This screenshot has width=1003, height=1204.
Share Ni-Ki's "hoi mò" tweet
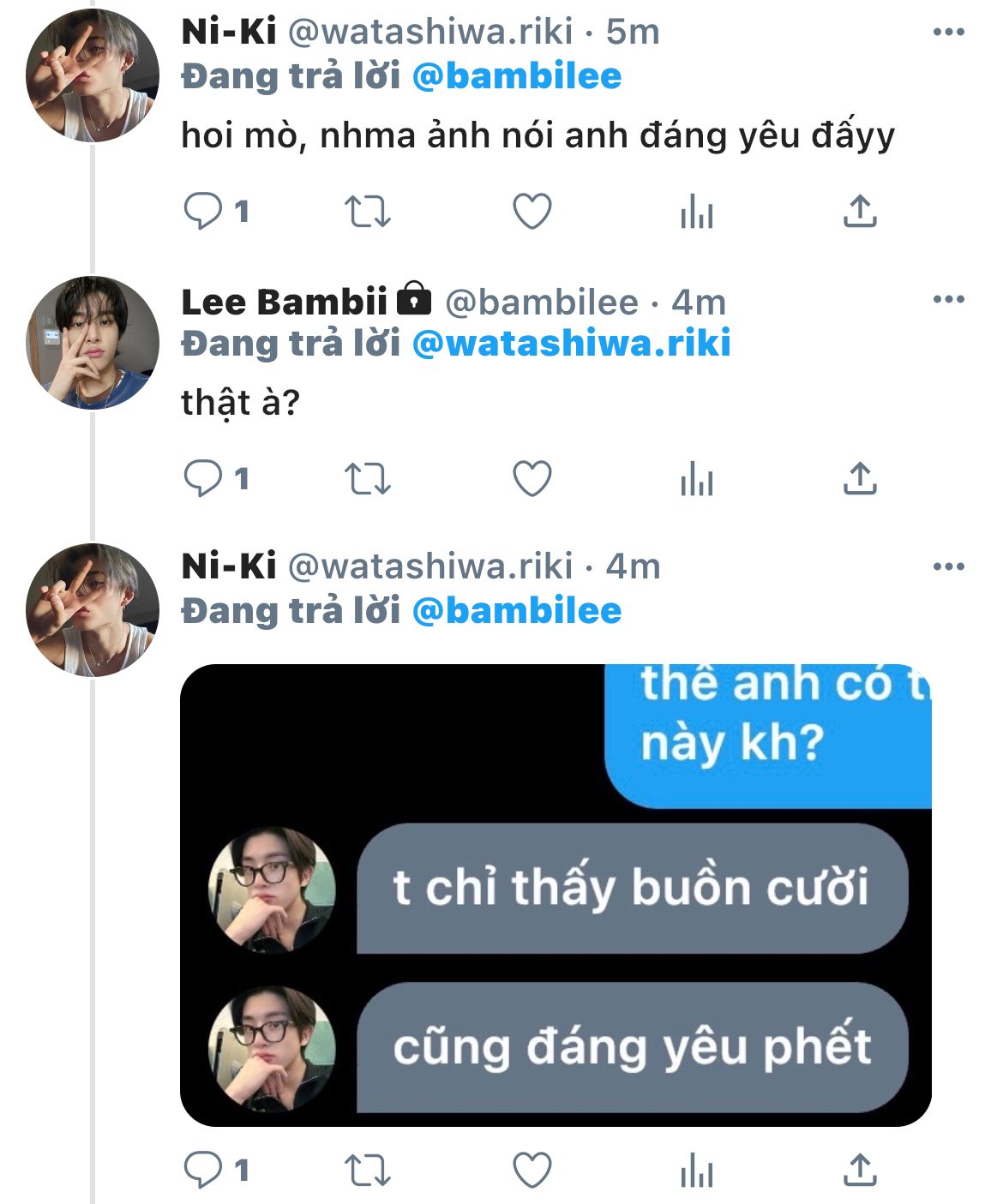pyautogui.click(x=860, y=211)
